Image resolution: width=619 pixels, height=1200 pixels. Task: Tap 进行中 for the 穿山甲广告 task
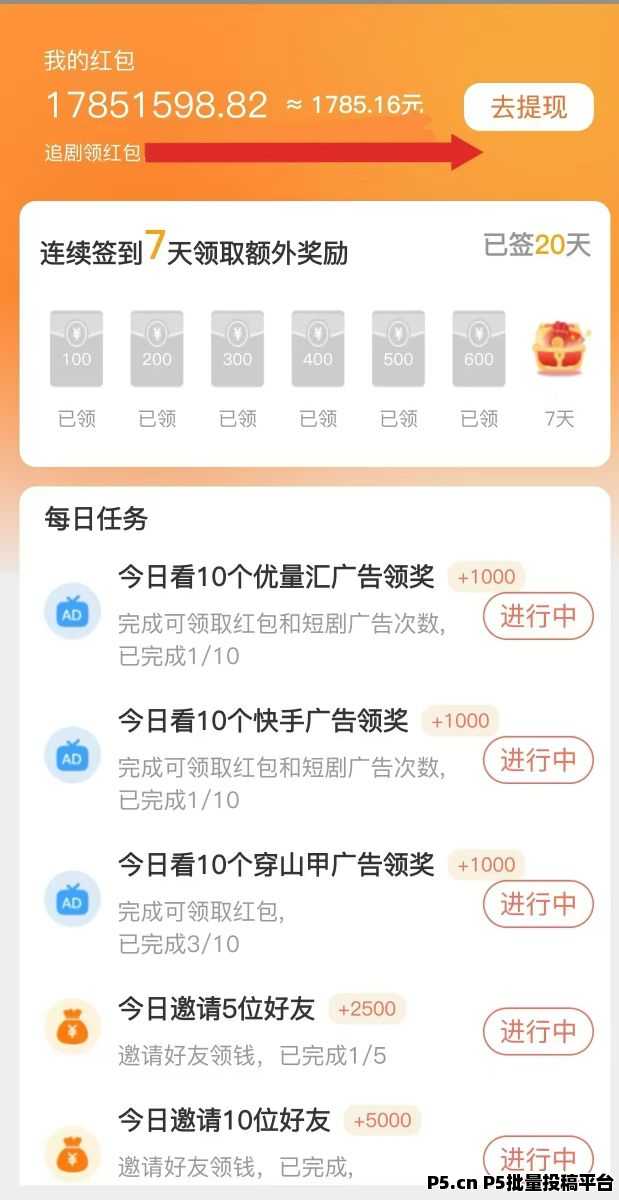point(538,904)
